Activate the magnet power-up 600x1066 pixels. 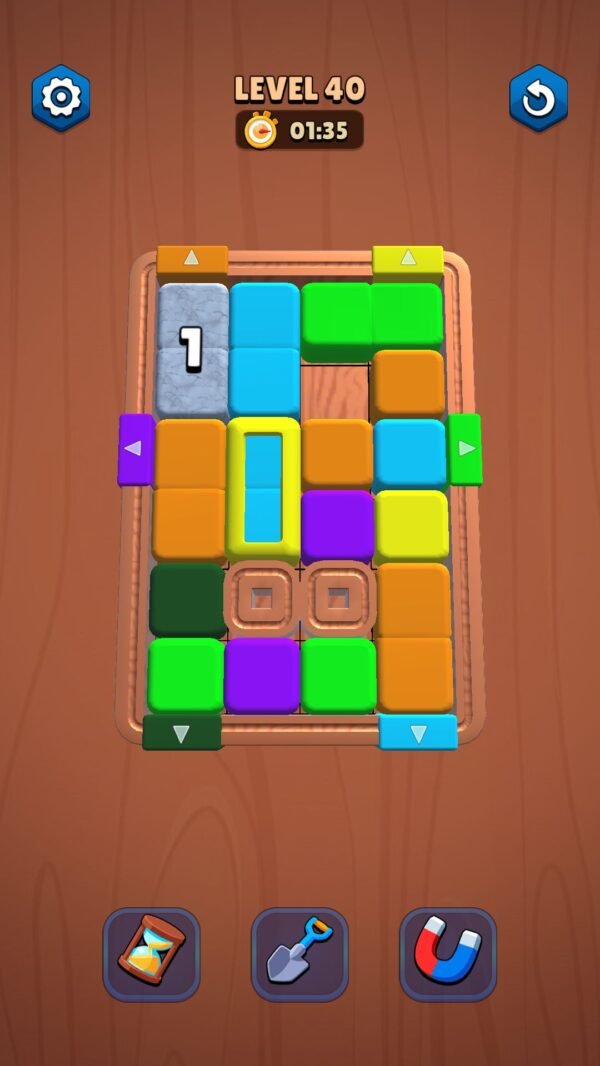[x=447, y=954]
